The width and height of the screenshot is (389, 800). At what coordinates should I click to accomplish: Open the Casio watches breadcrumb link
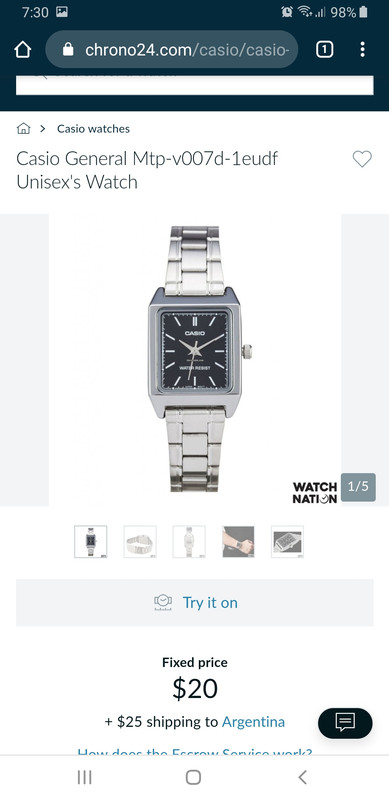93,129
